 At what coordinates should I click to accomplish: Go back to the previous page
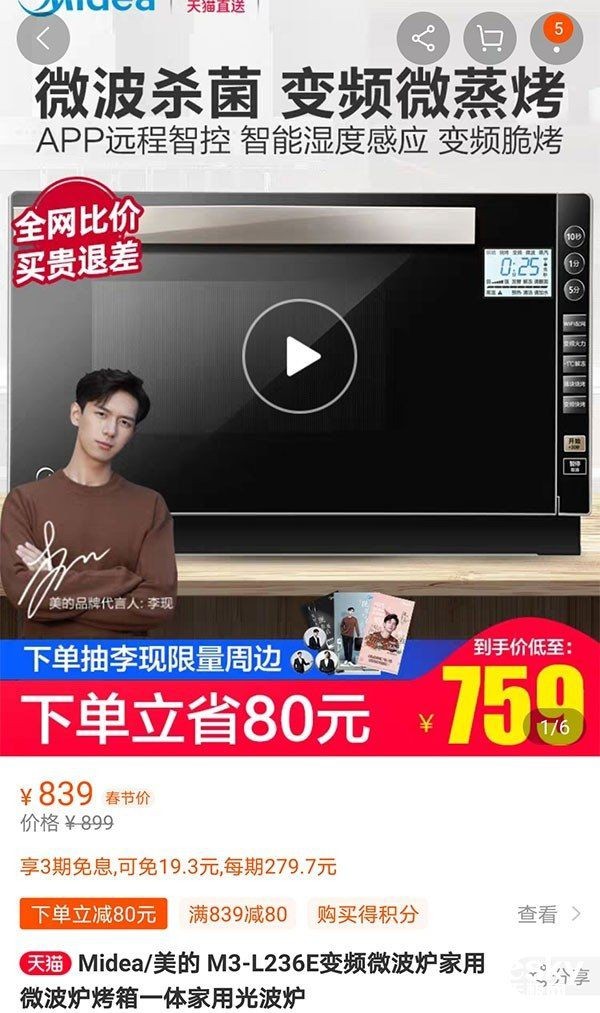44,39
